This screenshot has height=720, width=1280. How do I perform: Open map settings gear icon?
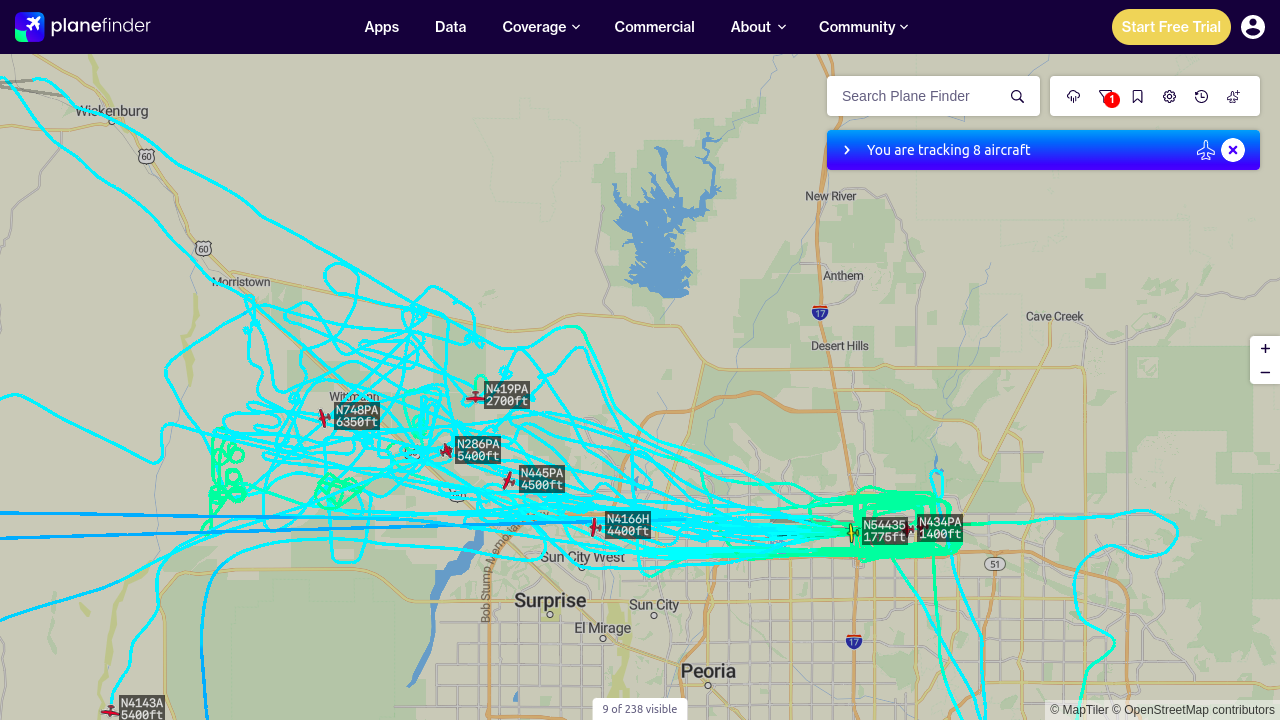1169,96
